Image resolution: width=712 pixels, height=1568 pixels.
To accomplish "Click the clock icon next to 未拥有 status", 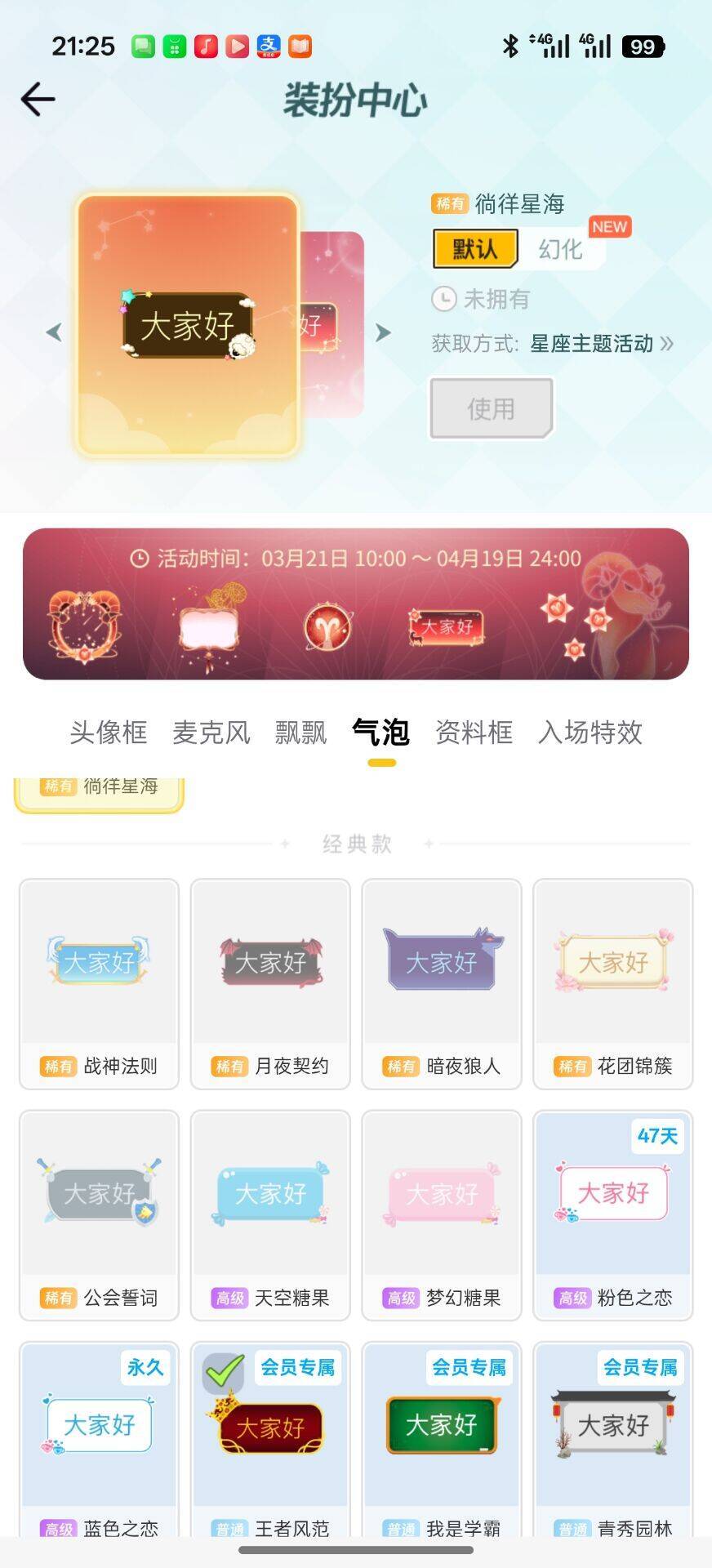I will point(443,300).
